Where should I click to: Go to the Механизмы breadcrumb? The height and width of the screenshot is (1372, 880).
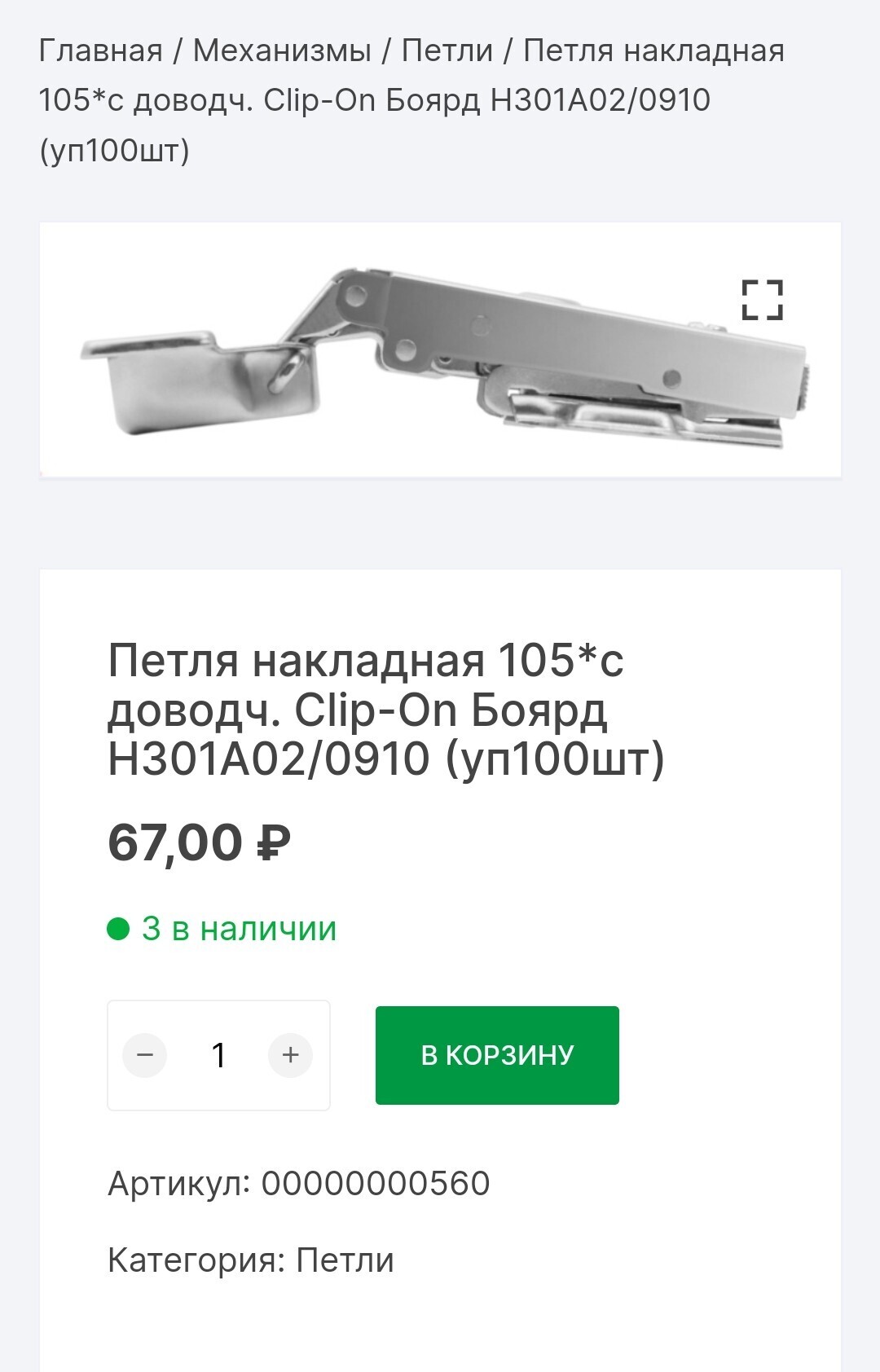[282, 51]
